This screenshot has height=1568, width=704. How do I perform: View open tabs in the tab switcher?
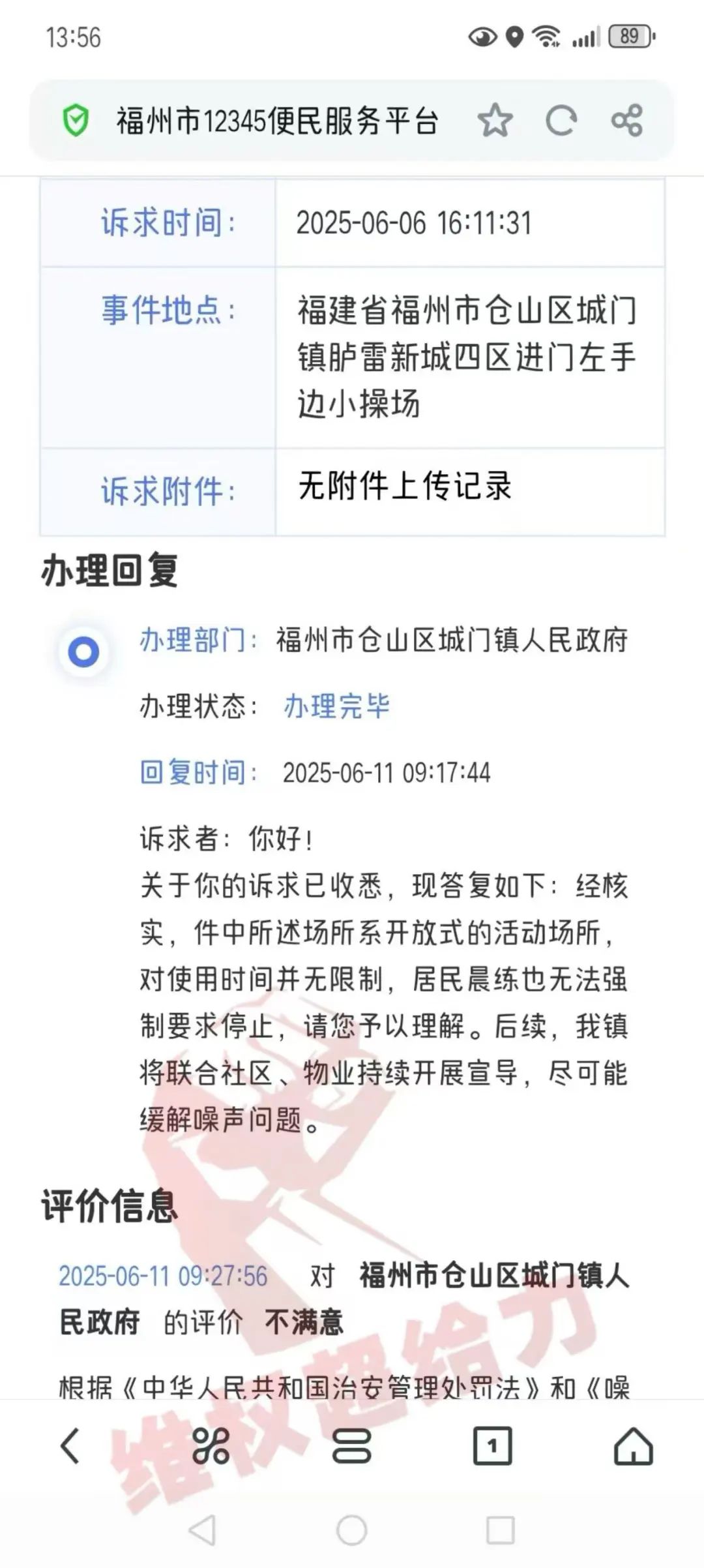[492, 1446]
